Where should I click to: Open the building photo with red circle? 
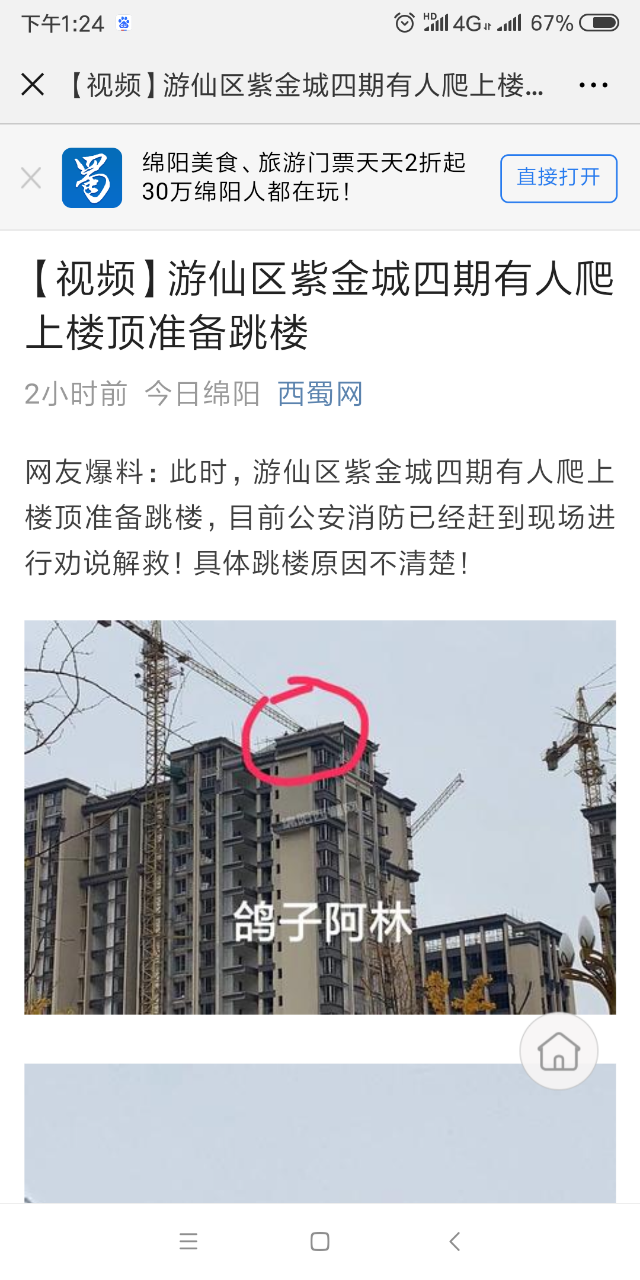320,817
